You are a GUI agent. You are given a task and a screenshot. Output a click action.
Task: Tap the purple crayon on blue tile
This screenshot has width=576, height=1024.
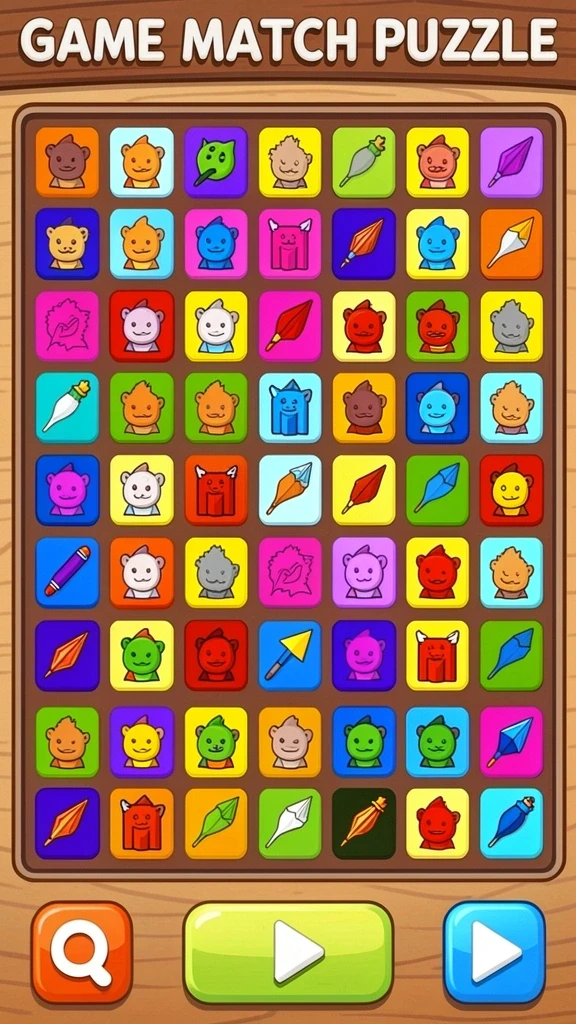67,572
